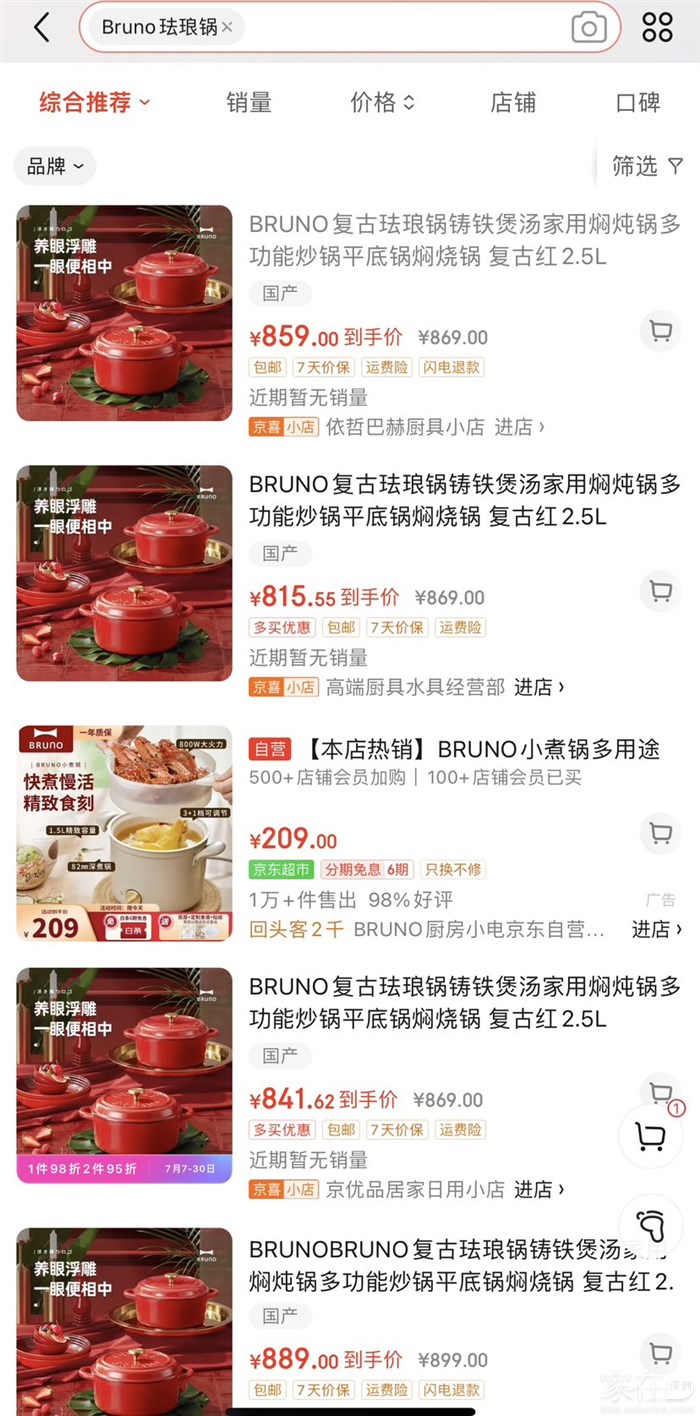Switch to the 口碑 tab
Image resolution: width=700 pixels, height=1416 pixels.
click(x=638, y=102)
